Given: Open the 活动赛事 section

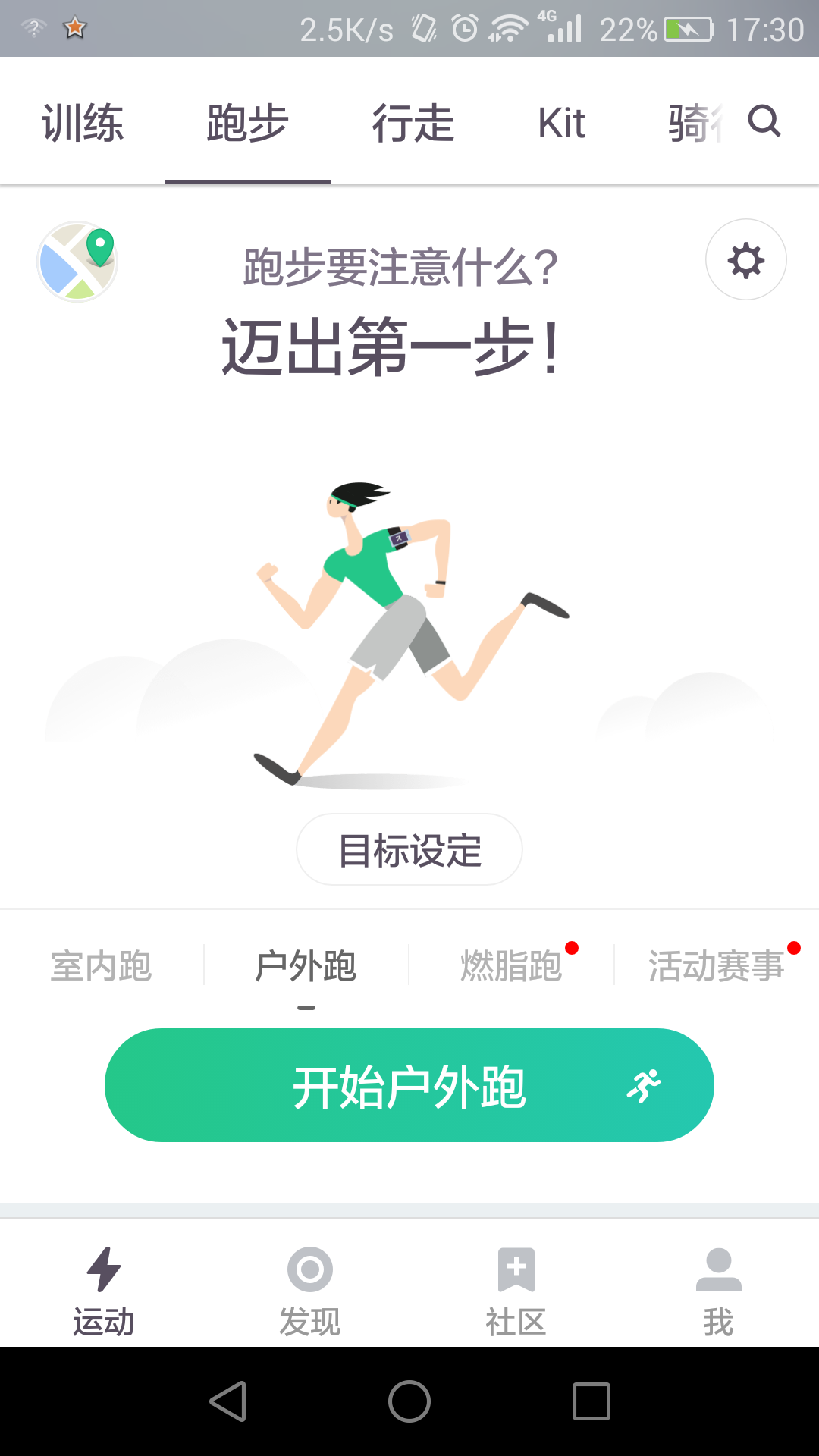Looking at the screenshot, I should click(x=716, y=966).
